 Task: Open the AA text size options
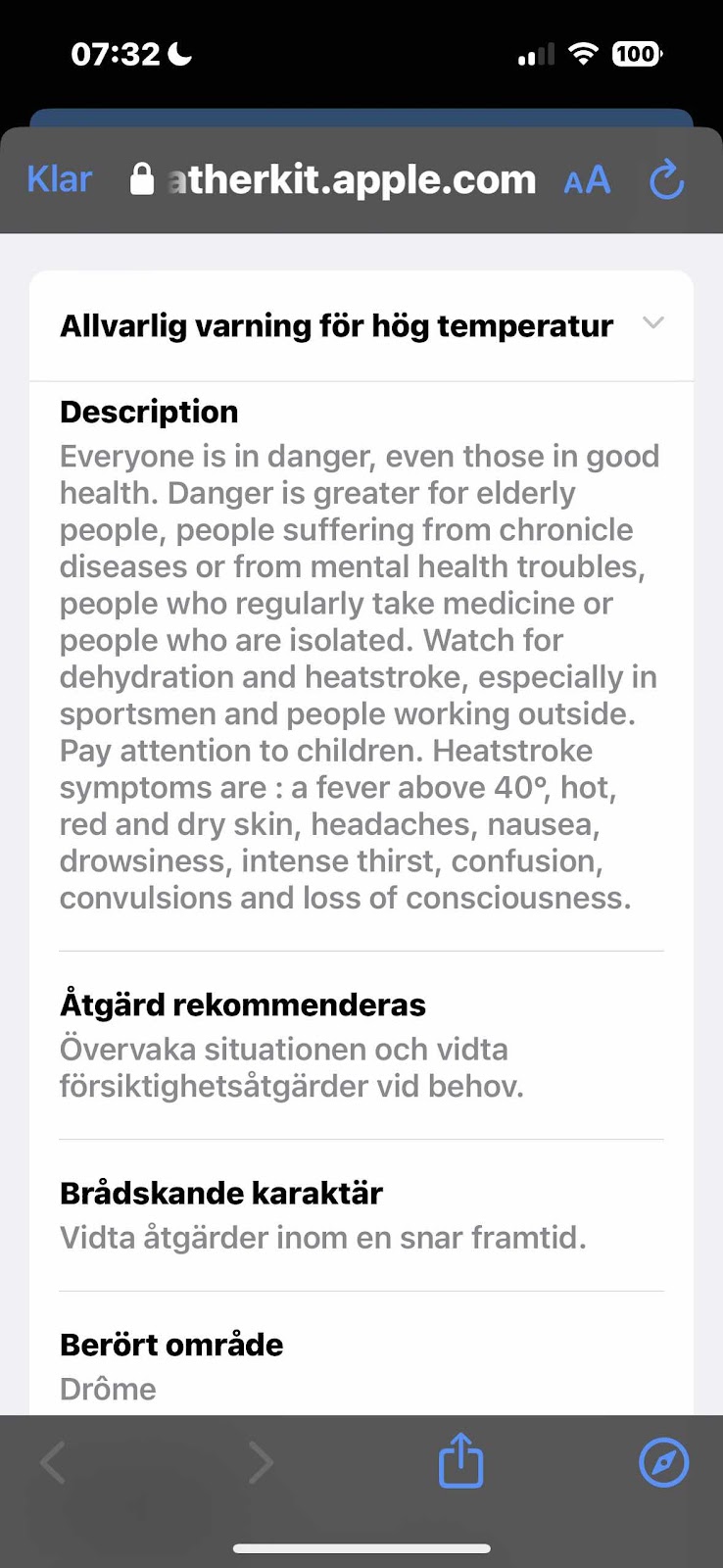point(587,180)
